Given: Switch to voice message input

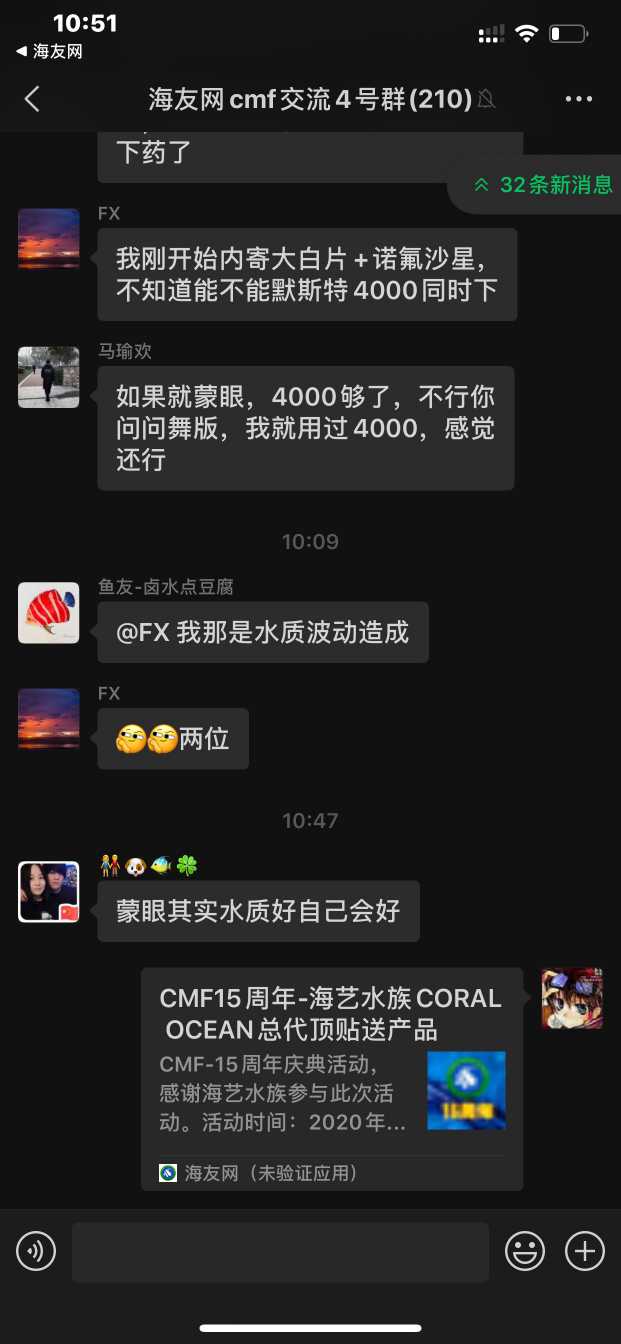Looking at the screenshot, I should 36,1251.
